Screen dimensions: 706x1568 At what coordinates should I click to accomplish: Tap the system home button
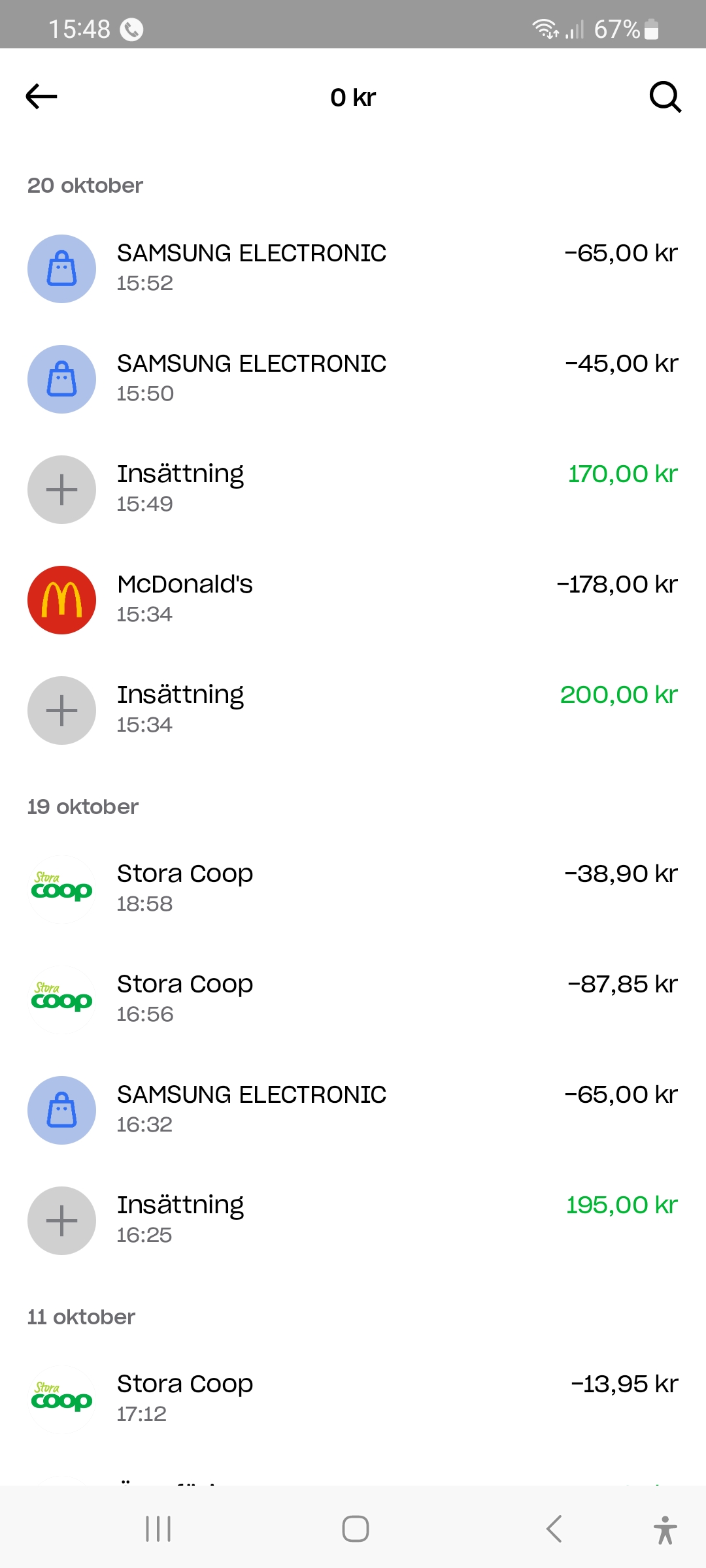[x=355, y=1529]
